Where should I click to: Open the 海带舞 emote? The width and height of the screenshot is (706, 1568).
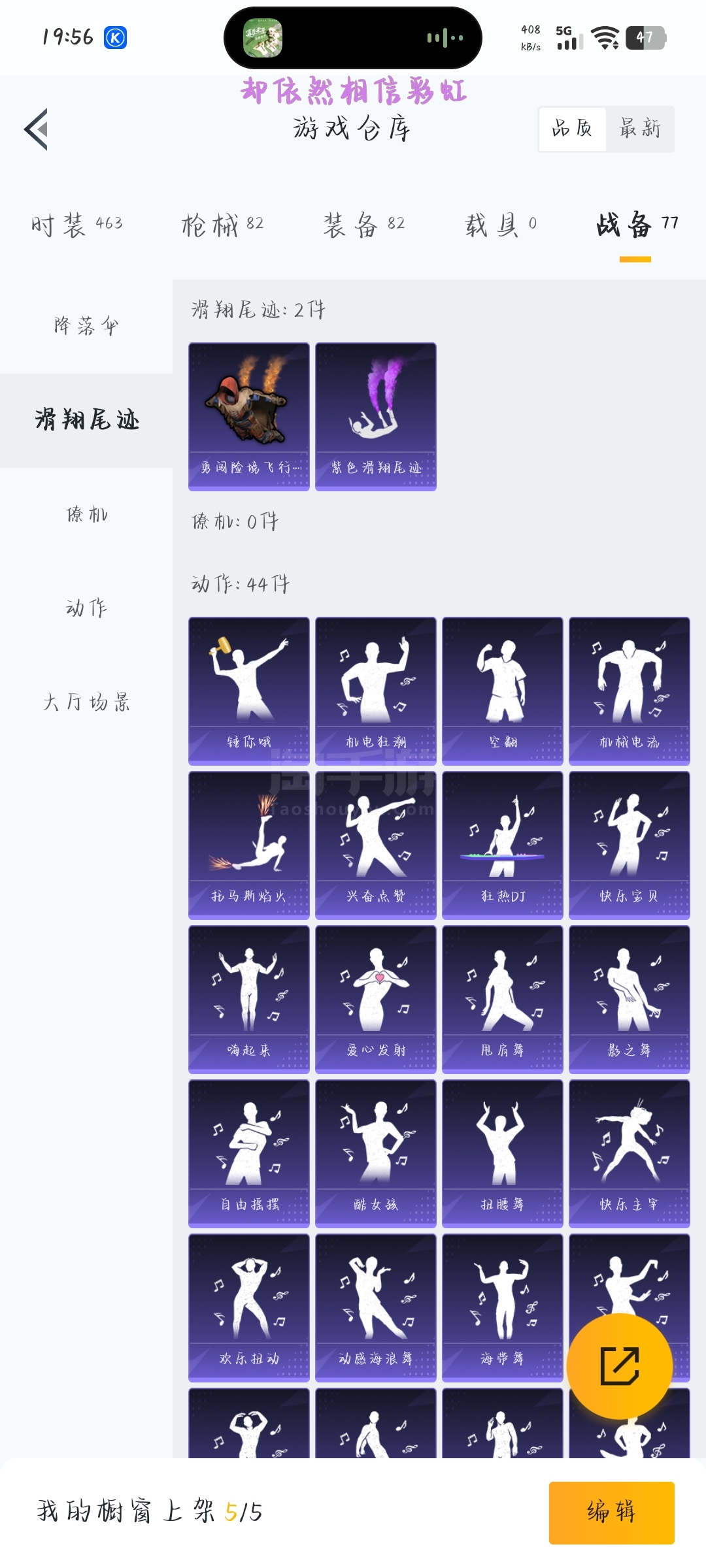pos(503,1308)
